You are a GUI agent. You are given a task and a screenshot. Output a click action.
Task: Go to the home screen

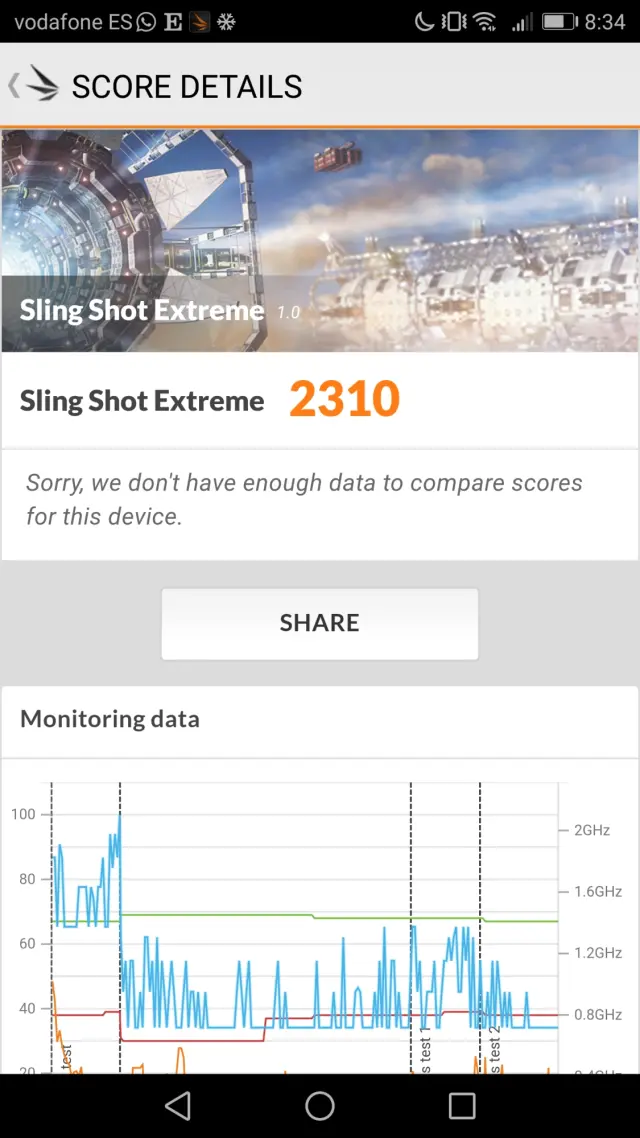coord(320,1105)
